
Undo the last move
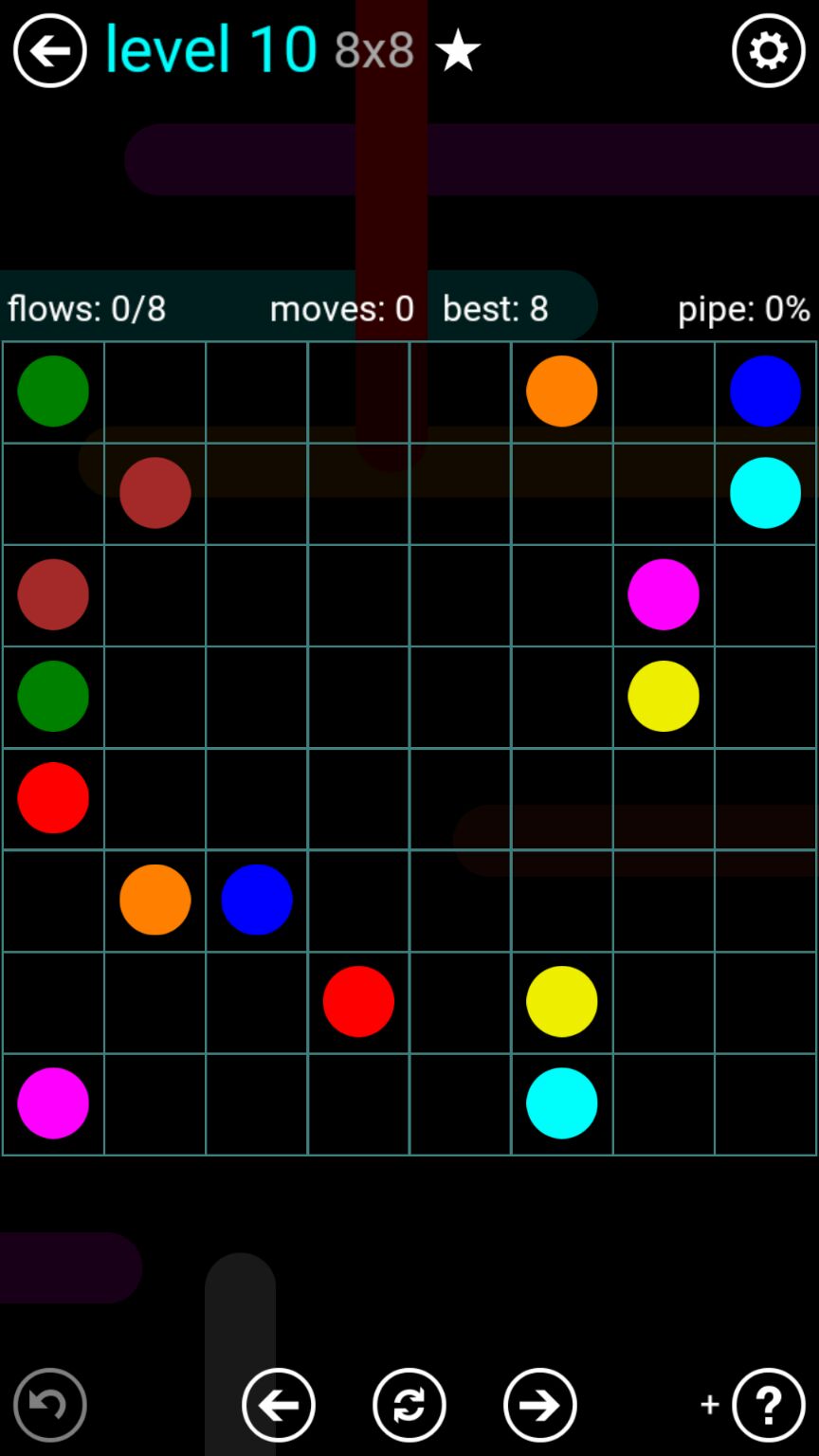49,1404
